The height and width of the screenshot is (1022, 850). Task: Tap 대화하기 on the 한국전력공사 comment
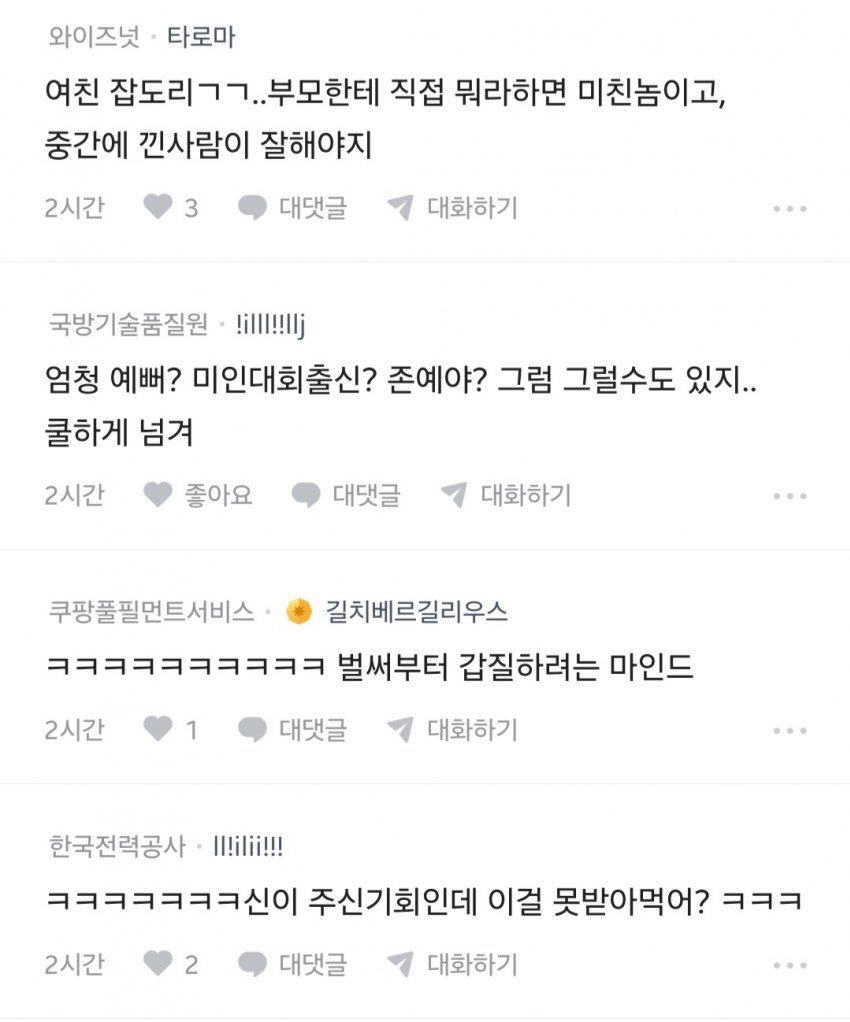coord(452,964)
